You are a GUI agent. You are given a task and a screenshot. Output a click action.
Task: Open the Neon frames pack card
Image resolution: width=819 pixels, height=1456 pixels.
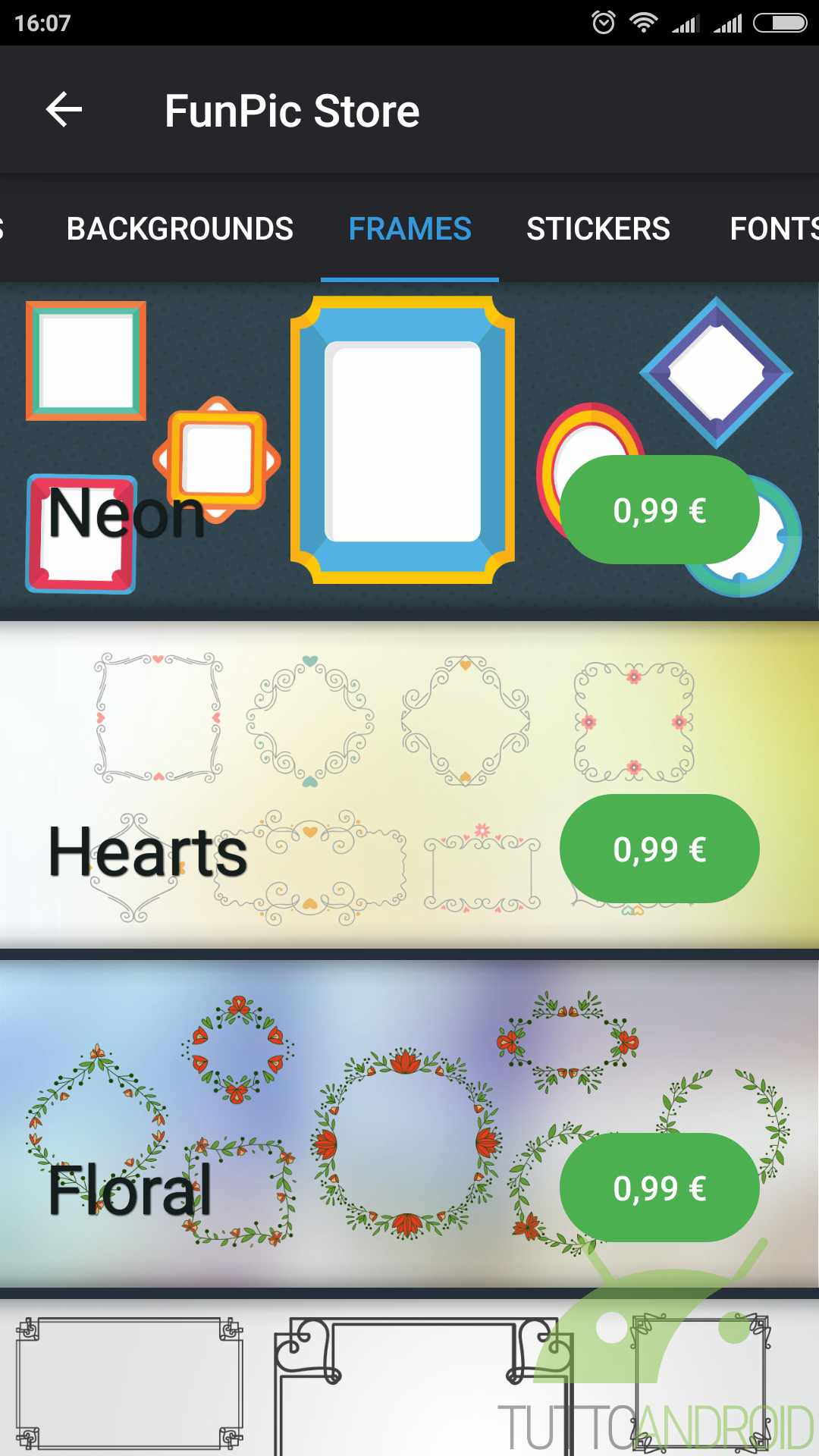coord(409,451)
